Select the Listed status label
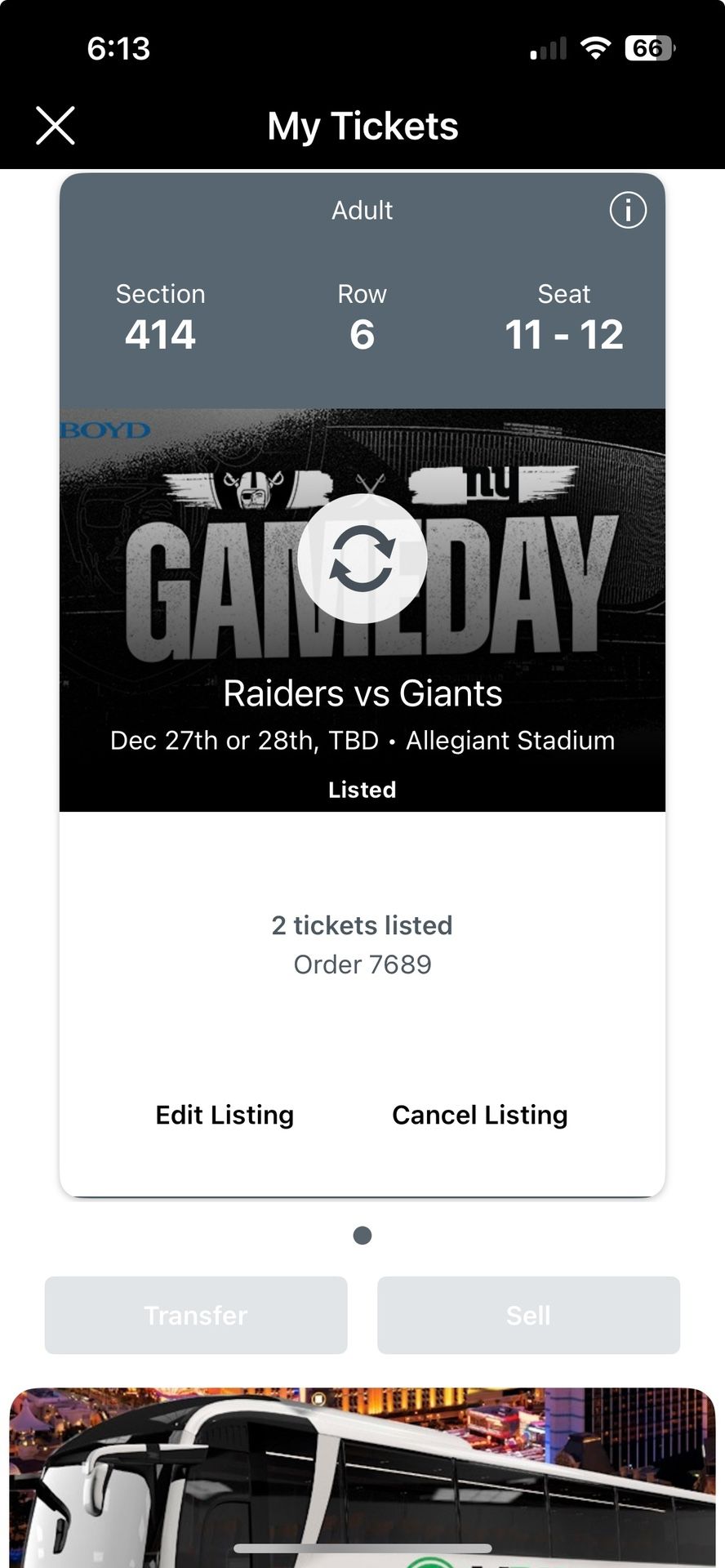Viewport: 725px width, 1568px height. (362, 789)
